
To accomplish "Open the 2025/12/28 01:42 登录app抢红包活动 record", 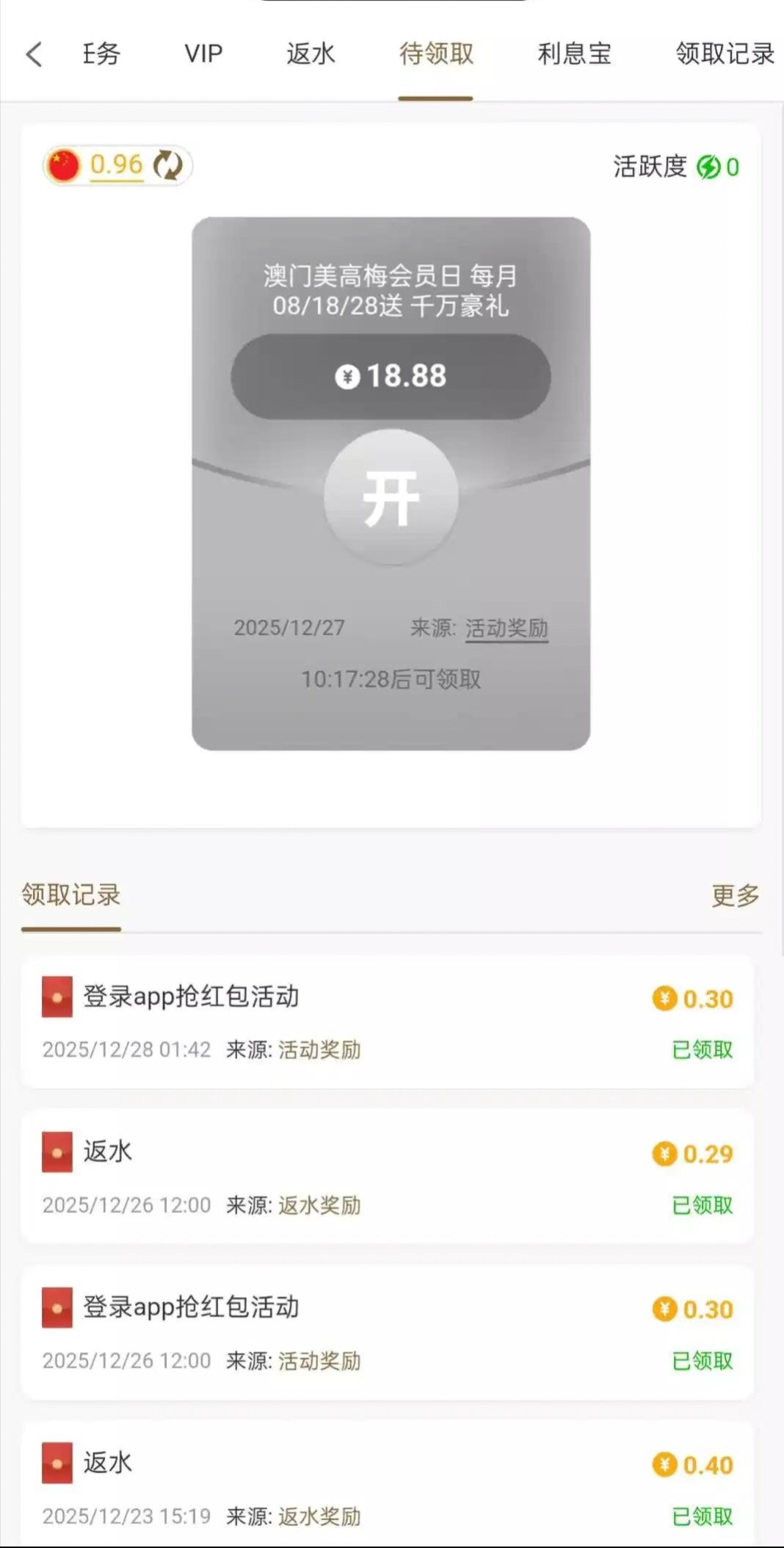I will (388, 1022).
